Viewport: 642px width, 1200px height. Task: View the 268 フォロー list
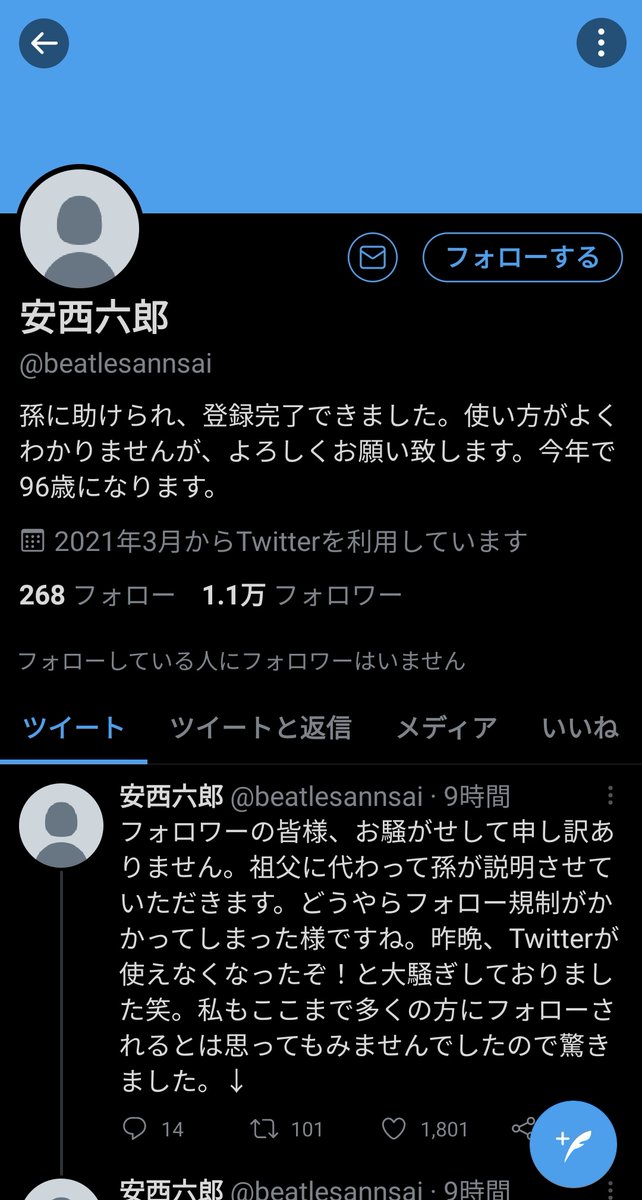tap(96, 596)
